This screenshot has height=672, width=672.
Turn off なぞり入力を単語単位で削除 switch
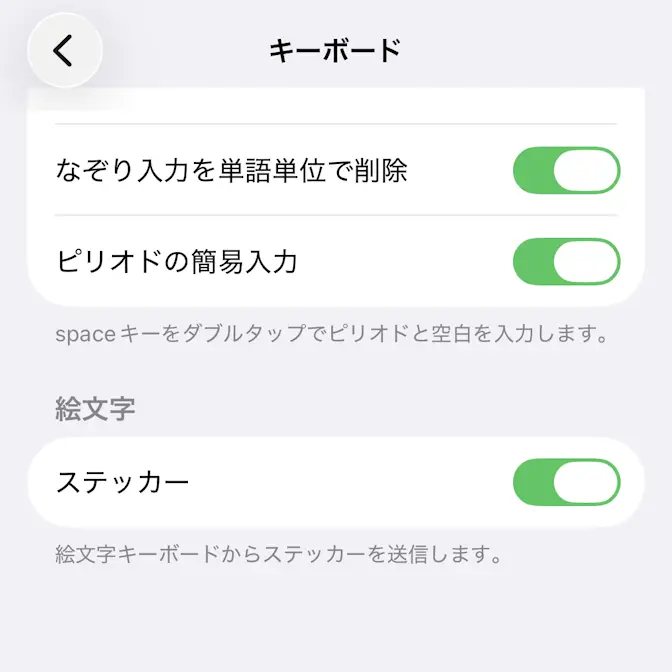pos(566,170)
